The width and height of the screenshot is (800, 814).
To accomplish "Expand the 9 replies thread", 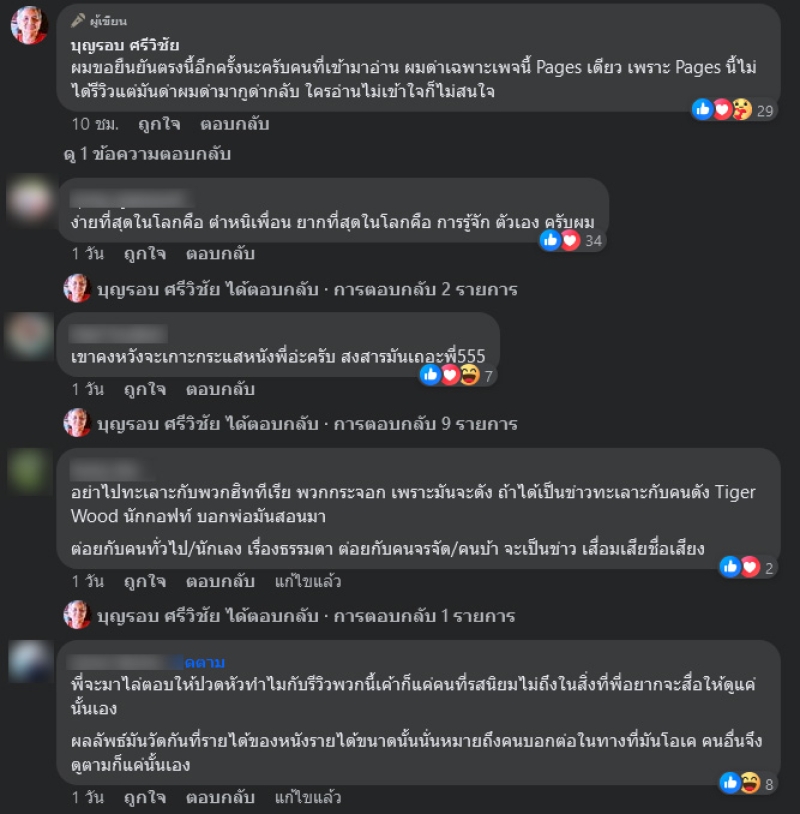I will 306,424.
